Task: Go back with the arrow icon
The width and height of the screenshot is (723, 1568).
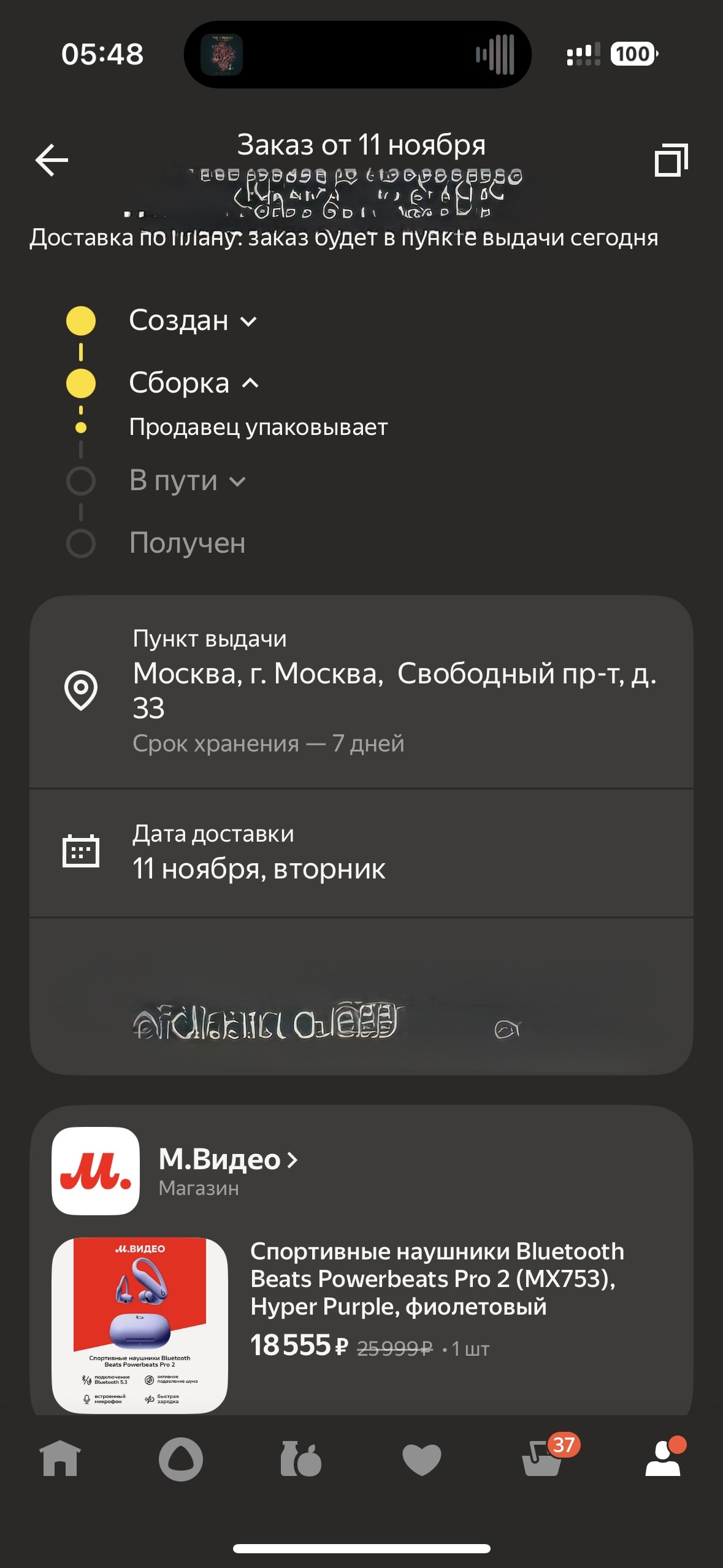Action: pos(52,160)
